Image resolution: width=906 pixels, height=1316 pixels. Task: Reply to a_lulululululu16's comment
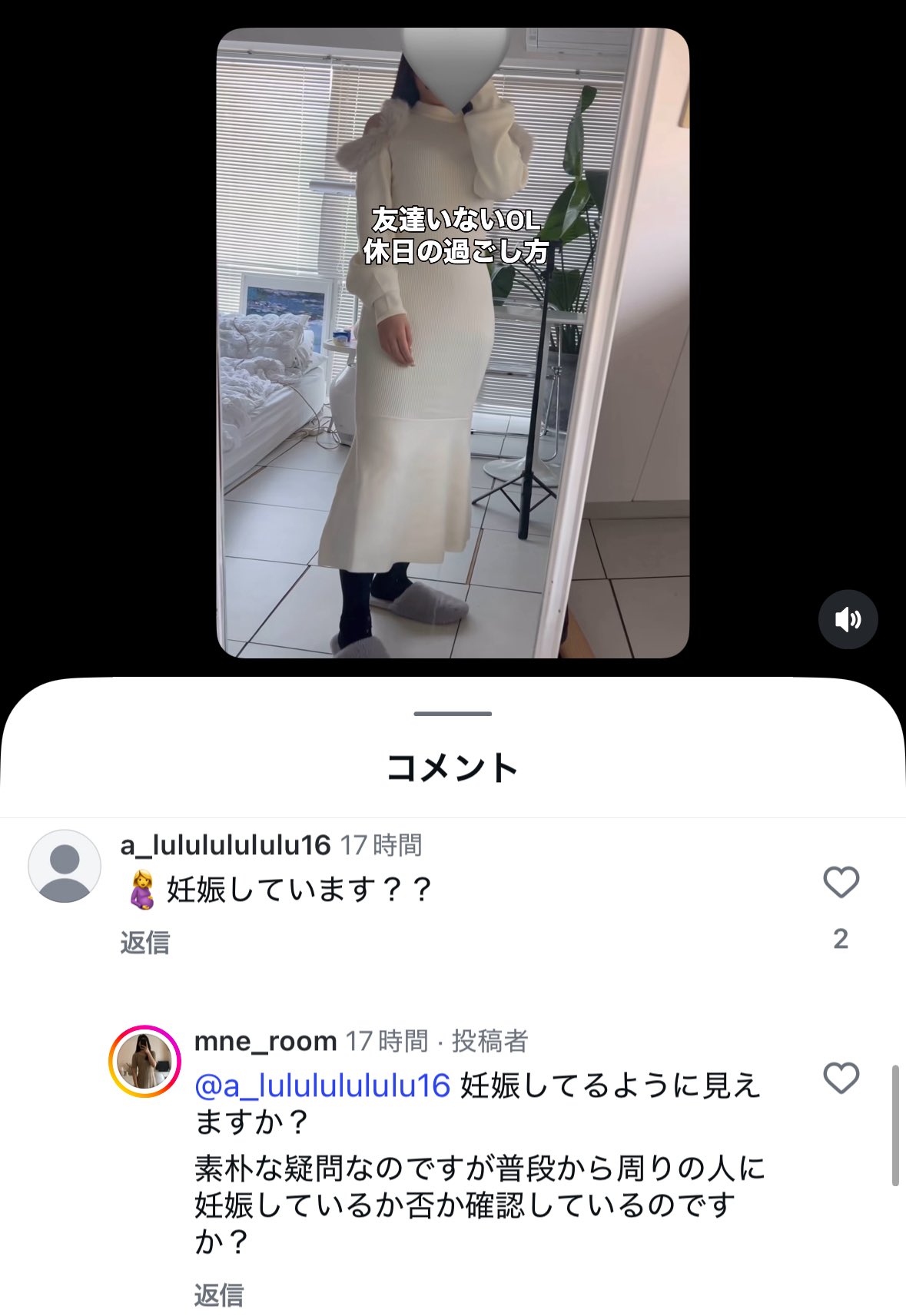click(144, 943)
